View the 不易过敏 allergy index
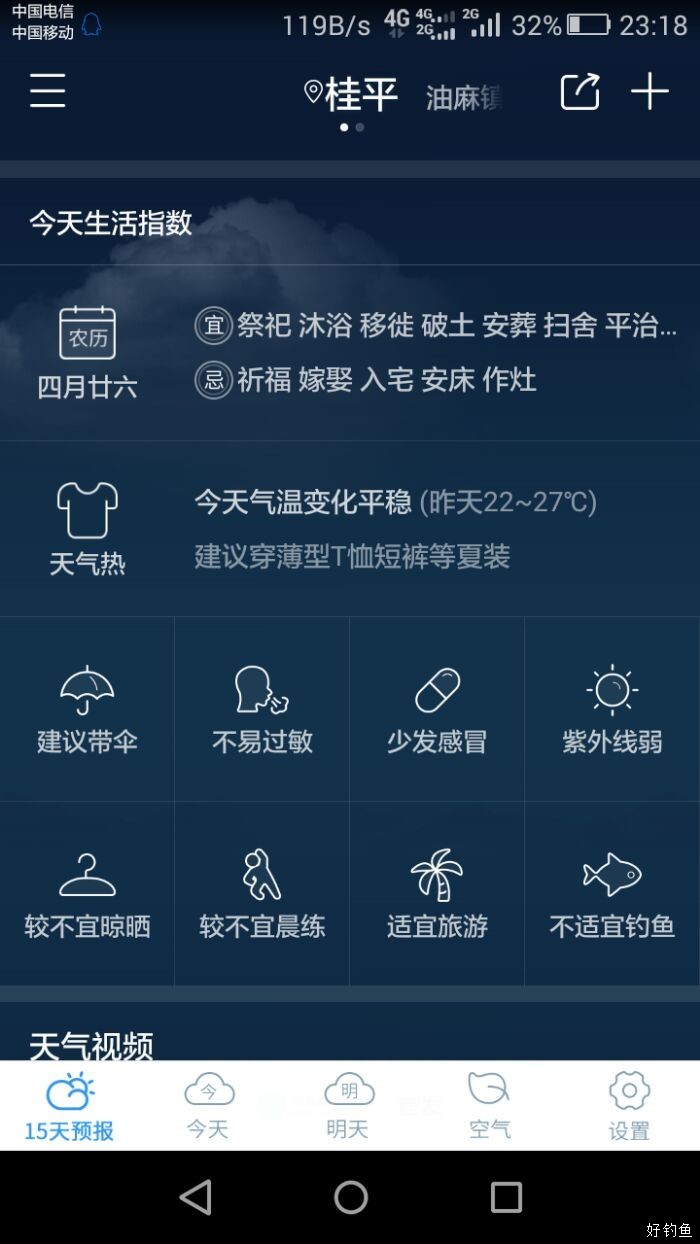 (x=262, y=709)
